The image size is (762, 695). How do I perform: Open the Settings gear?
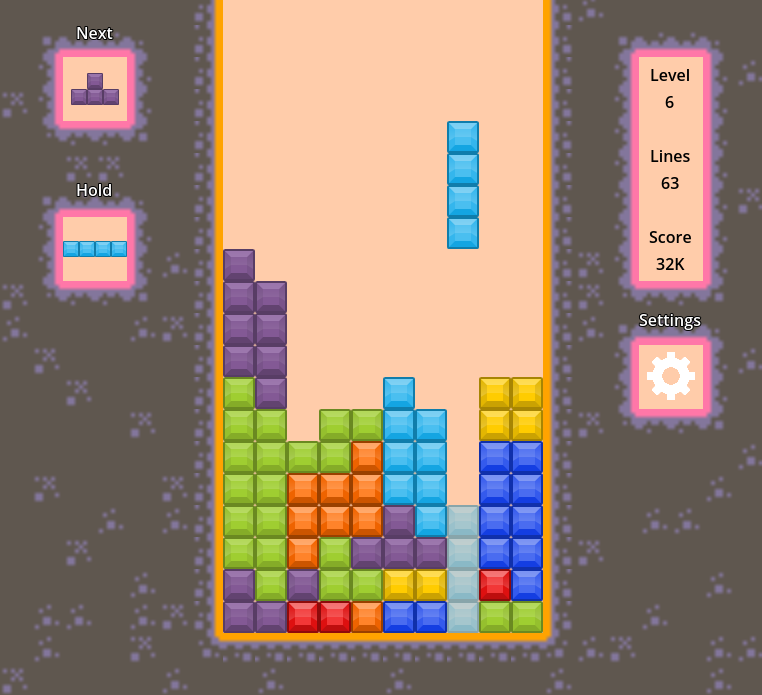[670, 376]
